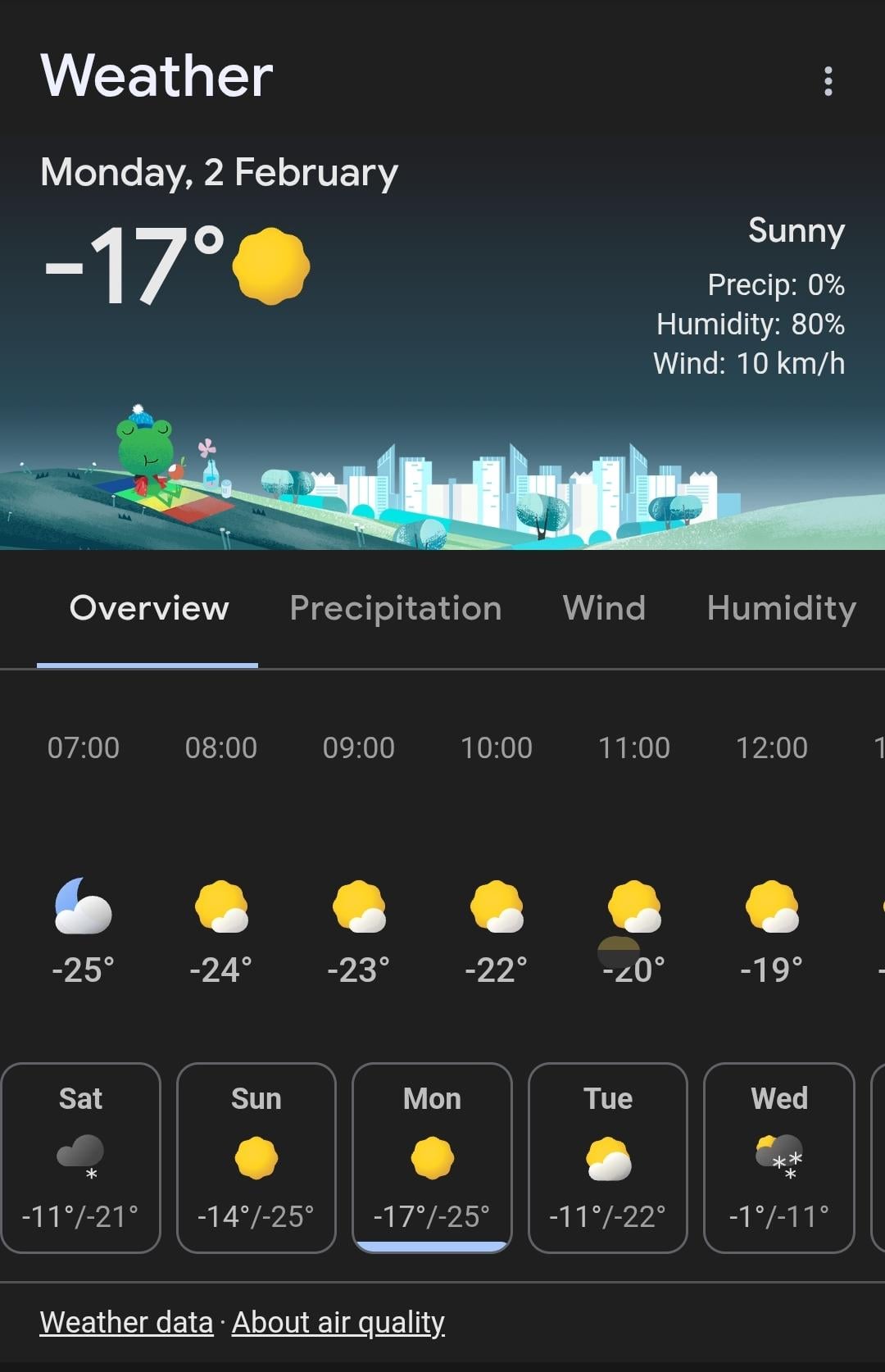Viewport: 885px width, 1372px height.
Task: Select Tuesday's forecast card
Action: (607, 1157)
